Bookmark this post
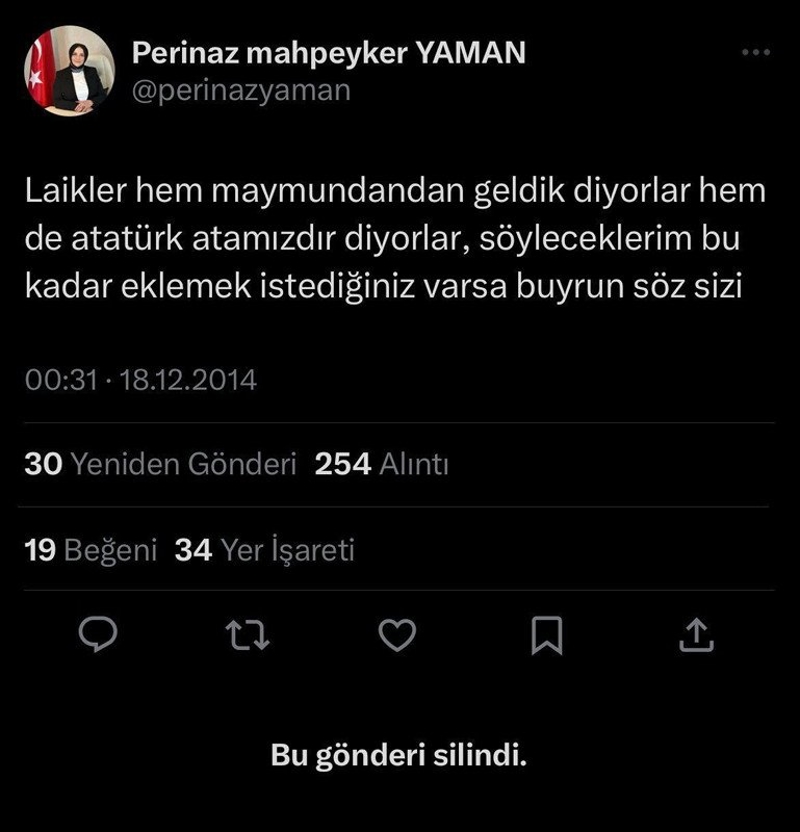The width and height of the screenshot is (800, 832). [x=546, y=634]
